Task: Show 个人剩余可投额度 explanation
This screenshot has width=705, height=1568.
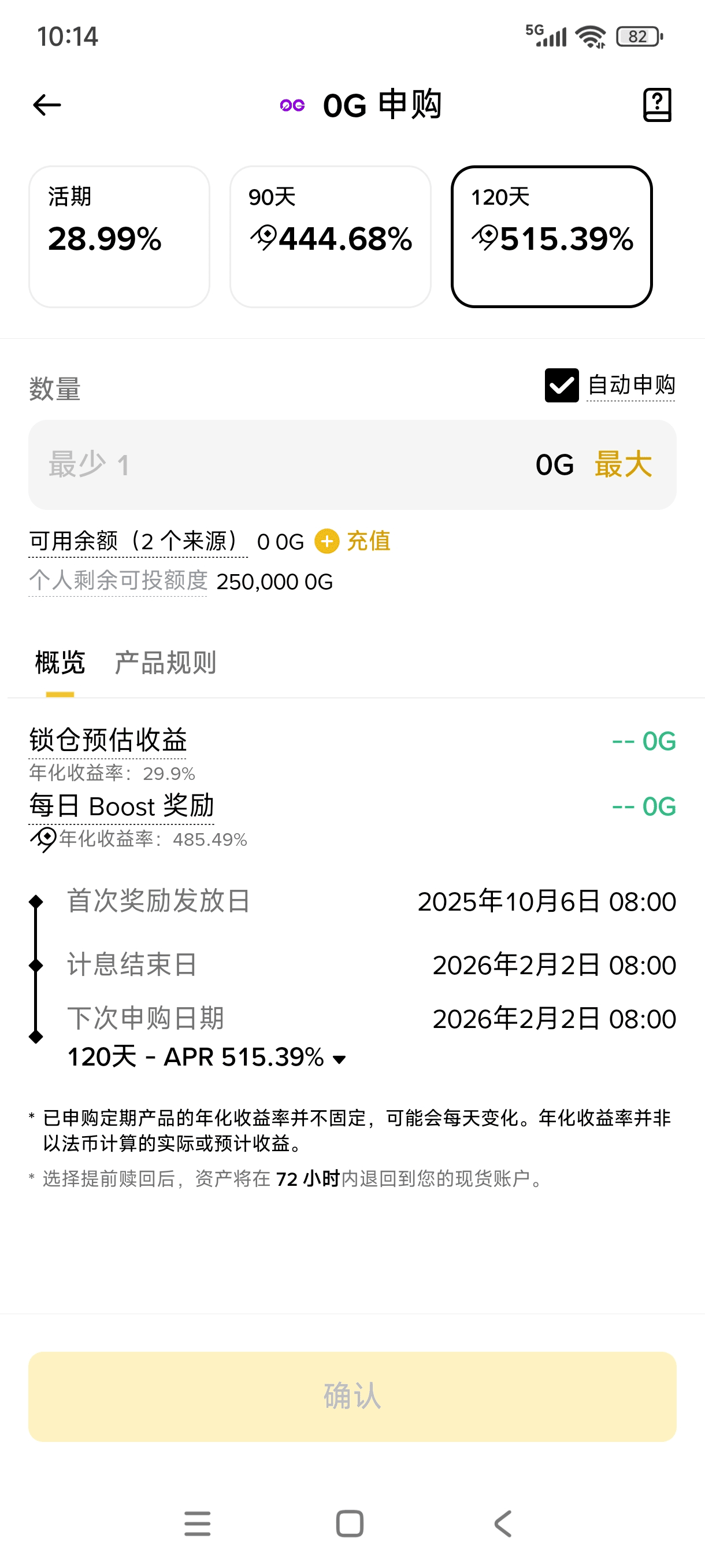Action: tap(118, 580)
